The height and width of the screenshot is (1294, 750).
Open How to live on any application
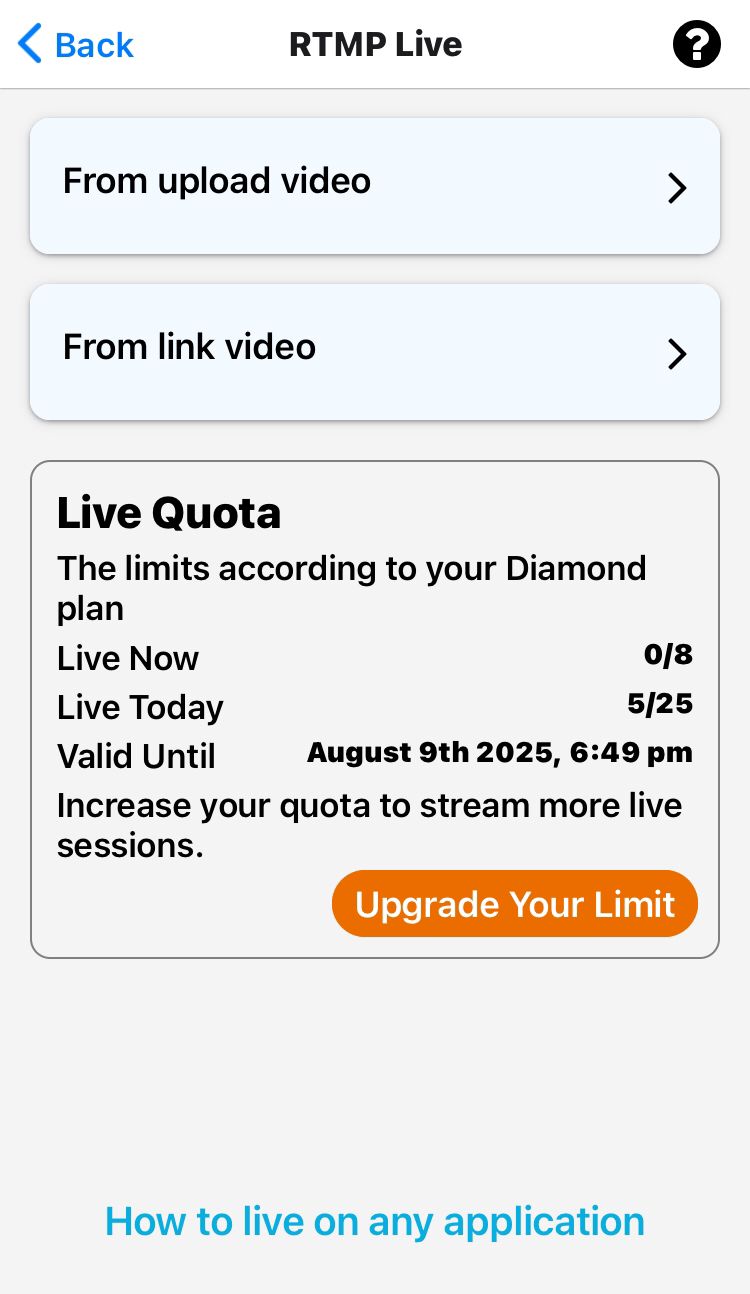(x=375, y=1221)
